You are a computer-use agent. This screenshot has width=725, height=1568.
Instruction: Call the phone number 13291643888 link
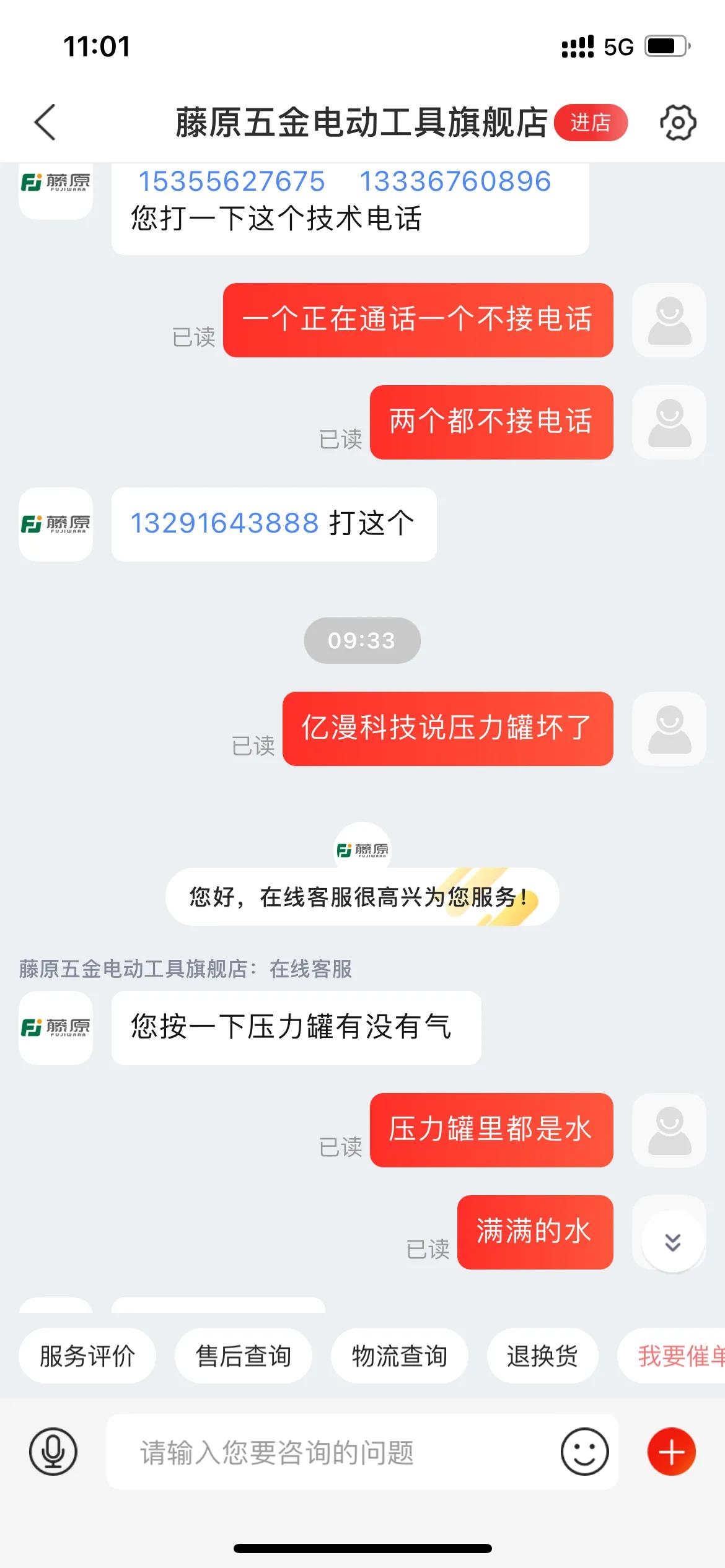(x=223, y=523)
